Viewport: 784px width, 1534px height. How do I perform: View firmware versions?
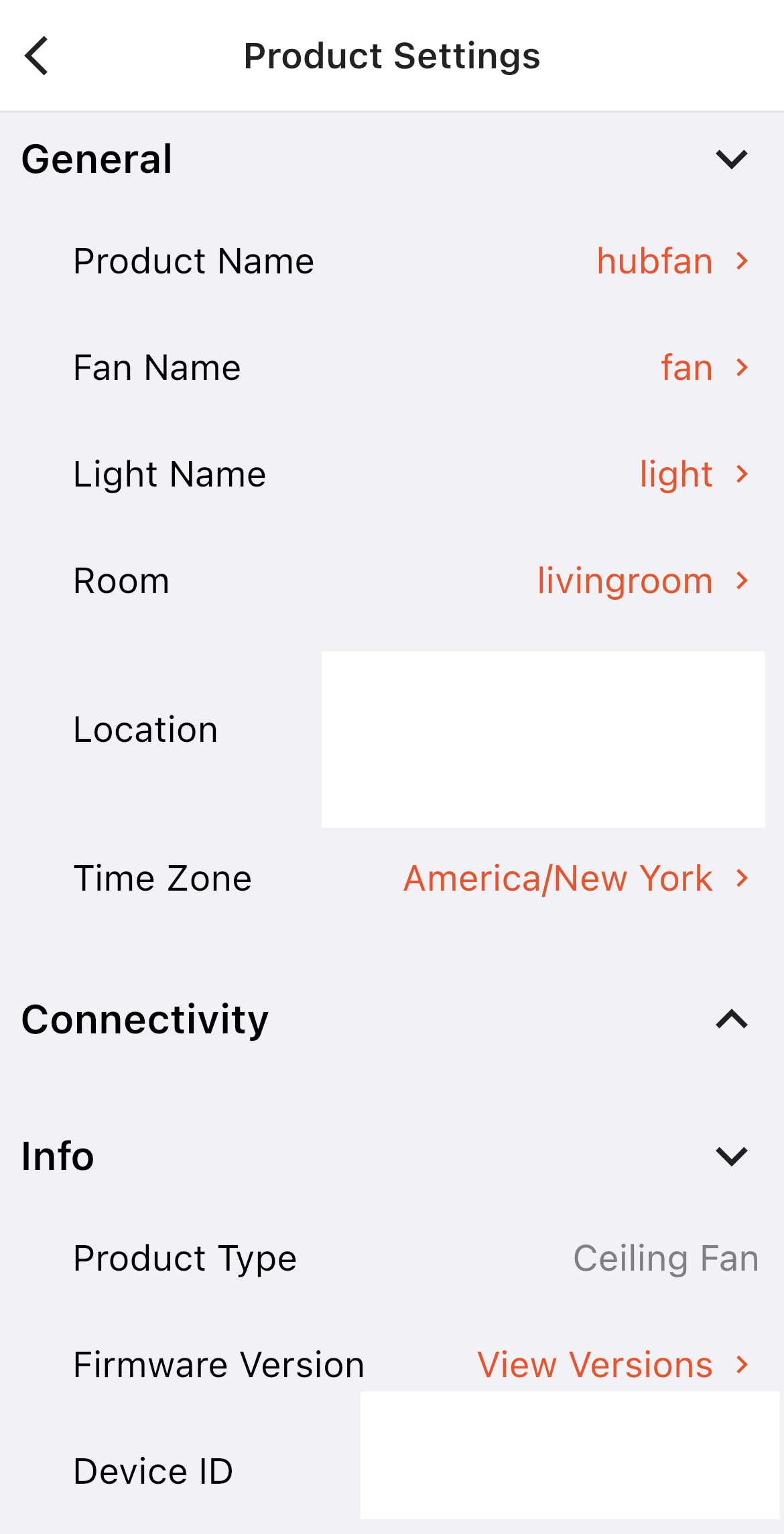coord(594,1364)
